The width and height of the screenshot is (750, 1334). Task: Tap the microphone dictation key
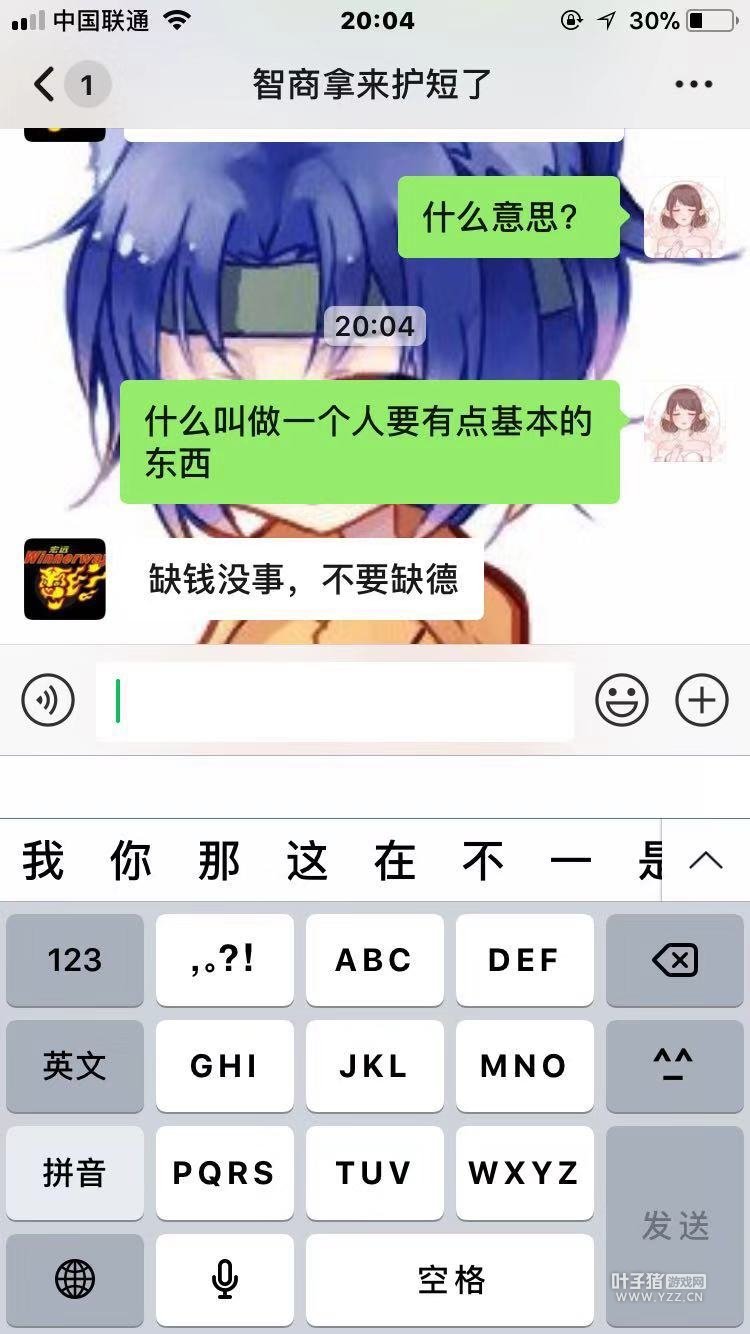click(225, 1280)
